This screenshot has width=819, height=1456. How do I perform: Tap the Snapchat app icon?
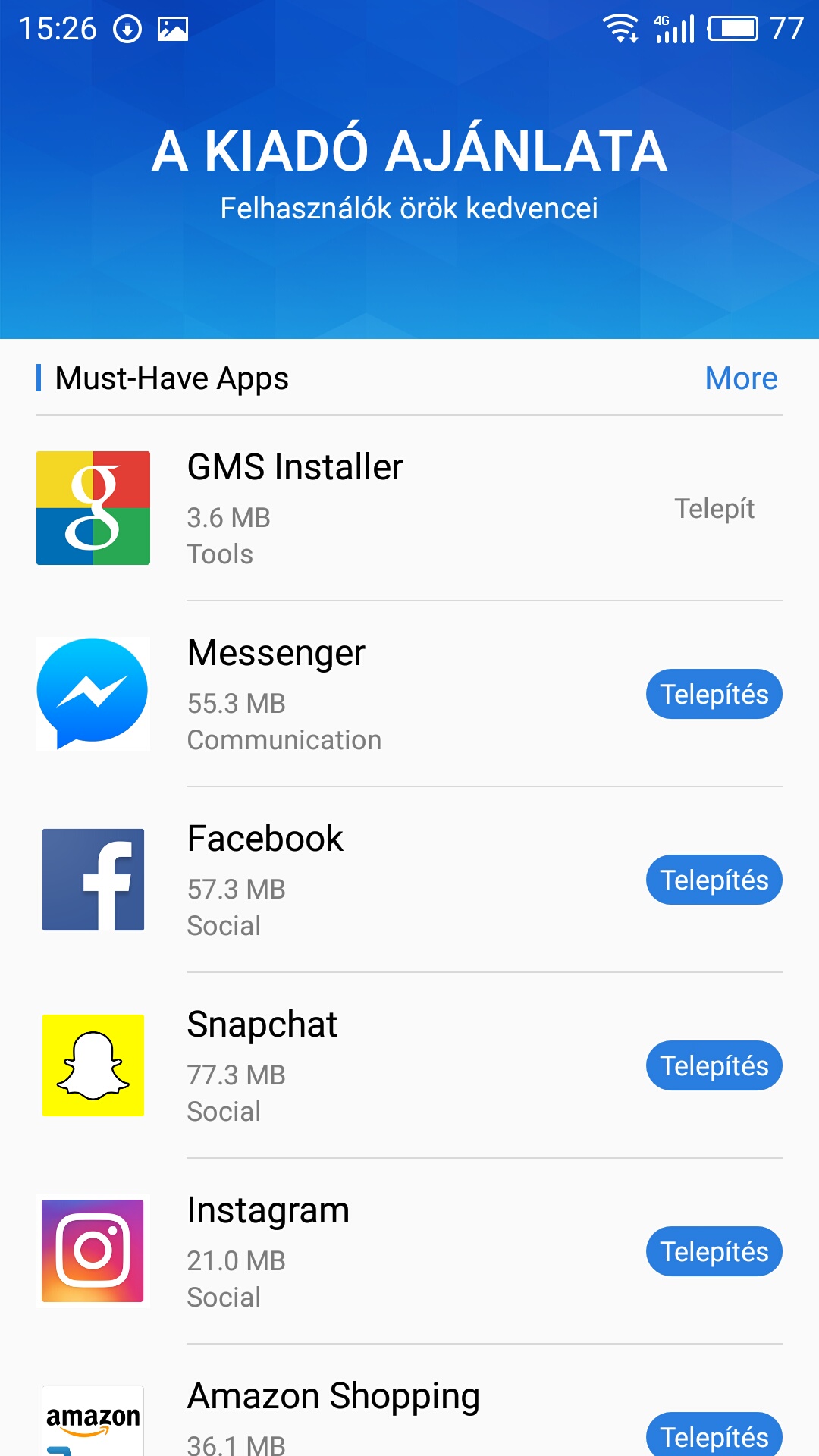(92, 1065)
